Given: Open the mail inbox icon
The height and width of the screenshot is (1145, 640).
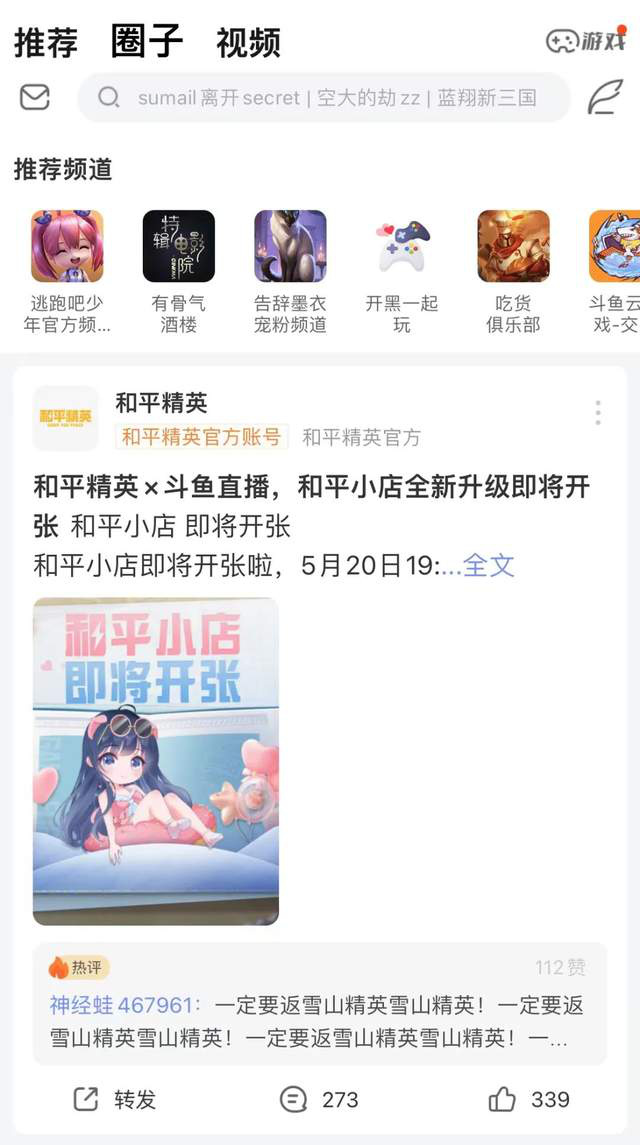Looking at the screenshot, I should tap(35, 97).
